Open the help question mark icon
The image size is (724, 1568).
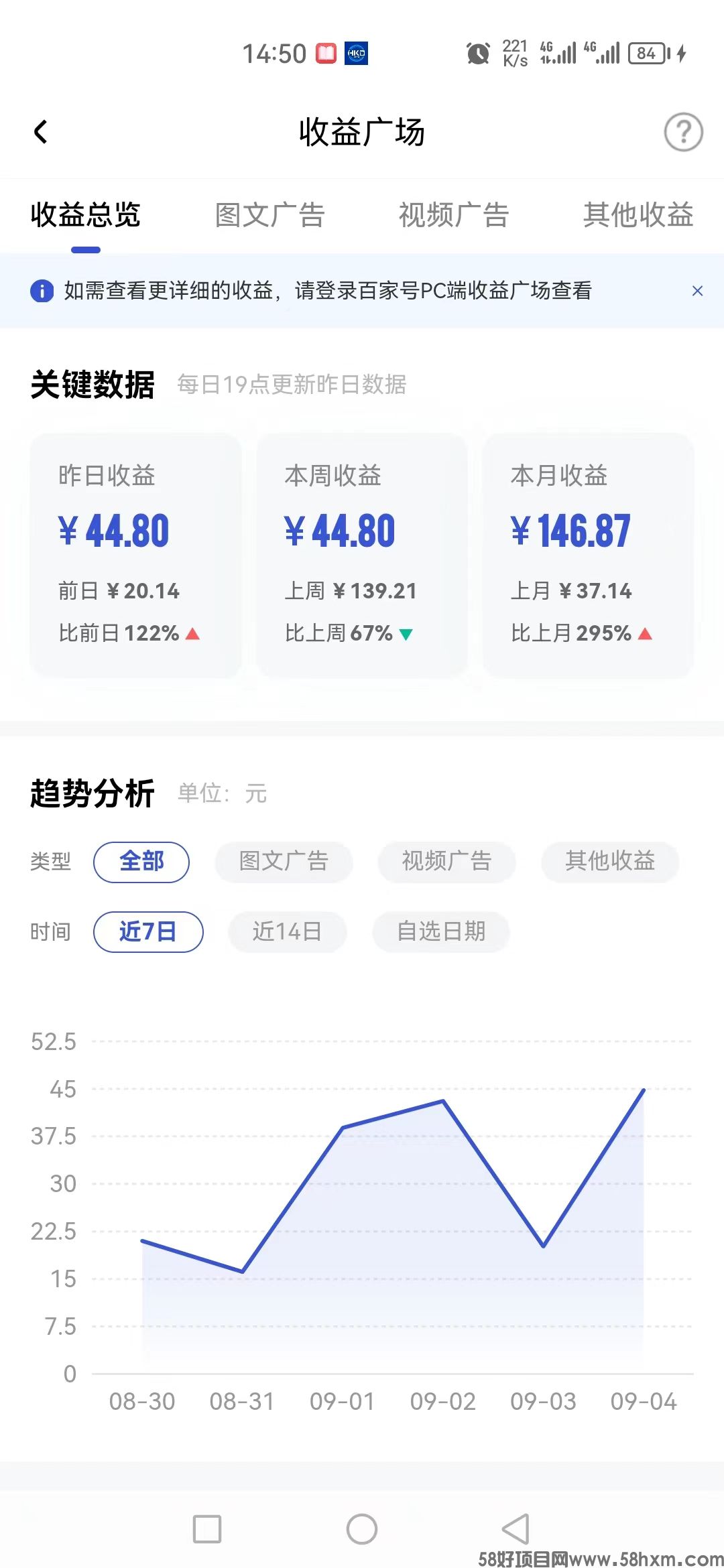pos(683,132)
